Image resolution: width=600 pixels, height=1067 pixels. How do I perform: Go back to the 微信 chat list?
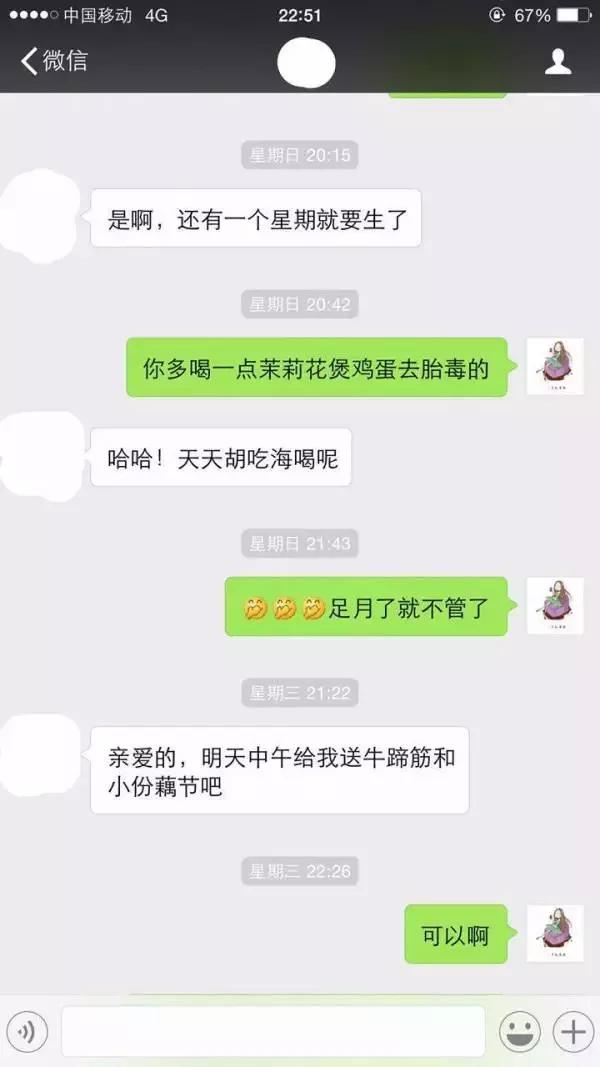pyautogui.click(x=53, y=61)
